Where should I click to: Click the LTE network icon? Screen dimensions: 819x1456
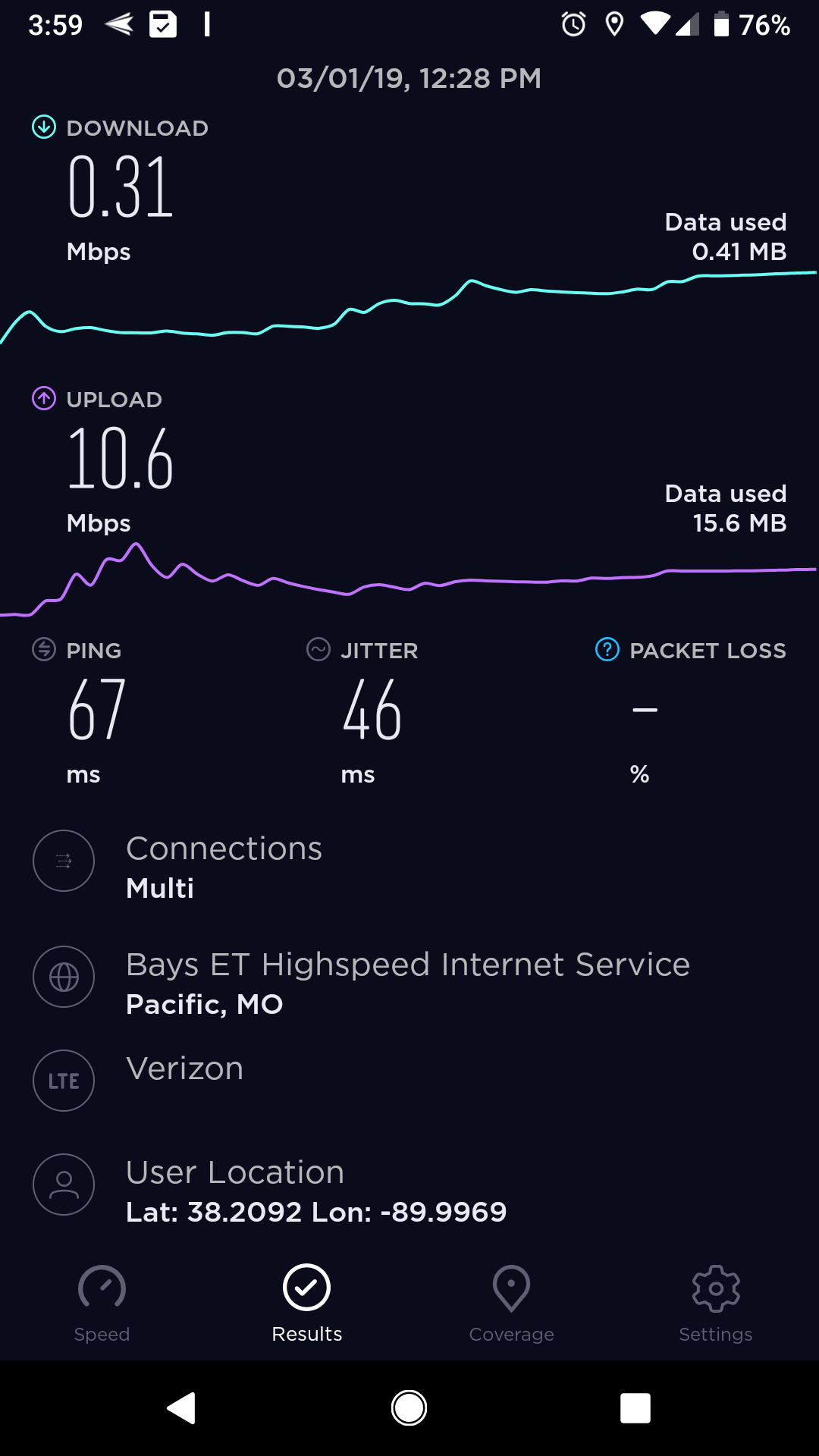pos(64,1081)
